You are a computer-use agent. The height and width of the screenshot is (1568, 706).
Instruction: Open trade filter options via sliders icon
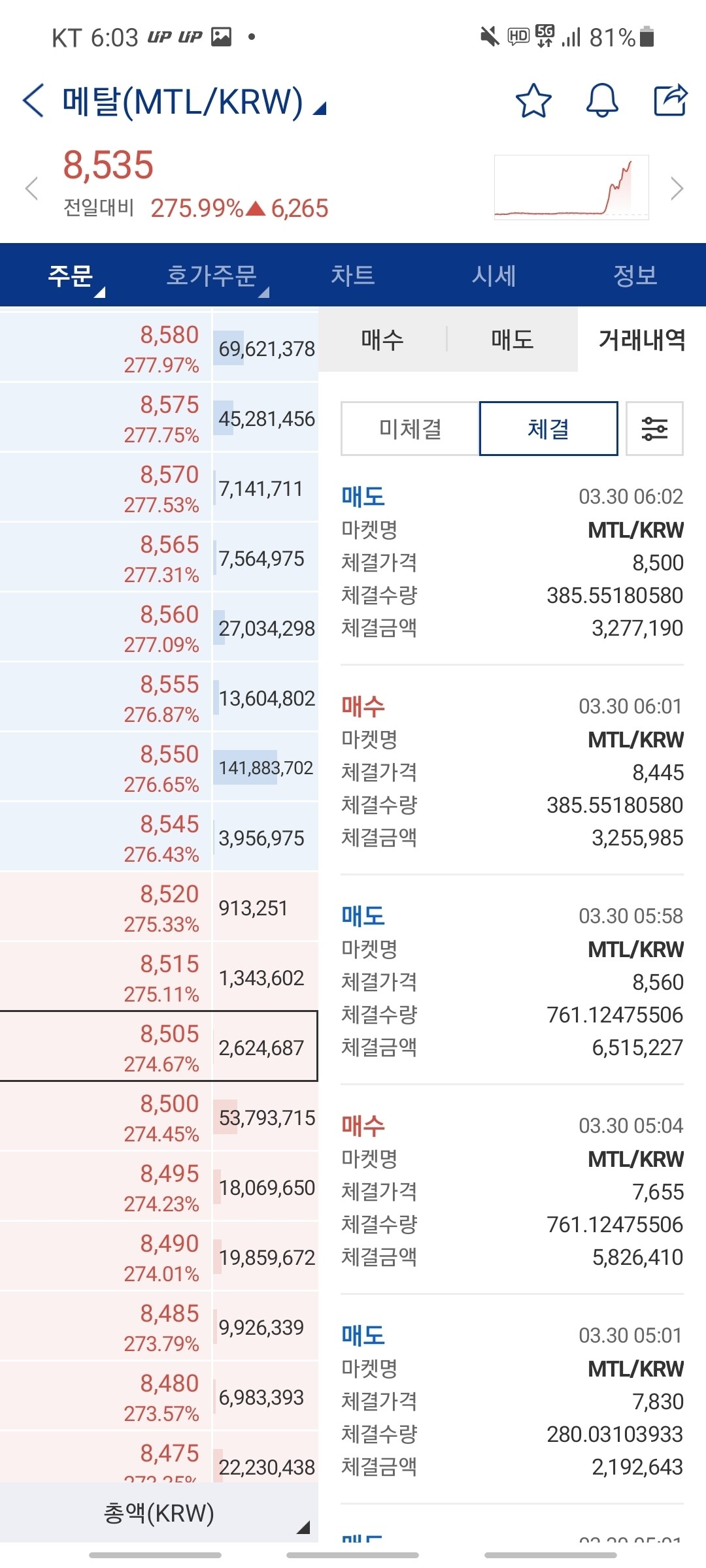pyautogui.click(x=654, y=428)
